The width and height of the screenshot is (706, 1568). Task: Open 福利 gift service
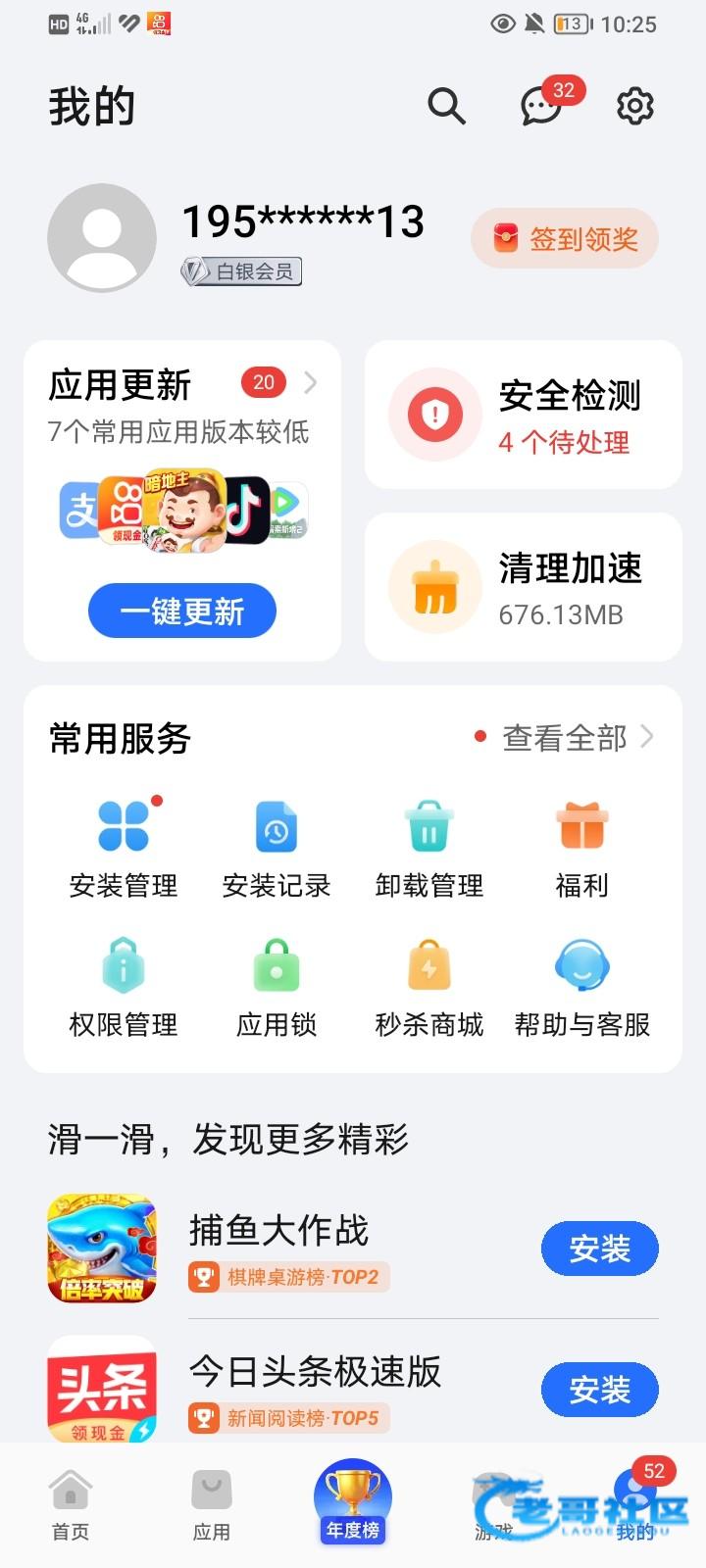coord(582,847)
